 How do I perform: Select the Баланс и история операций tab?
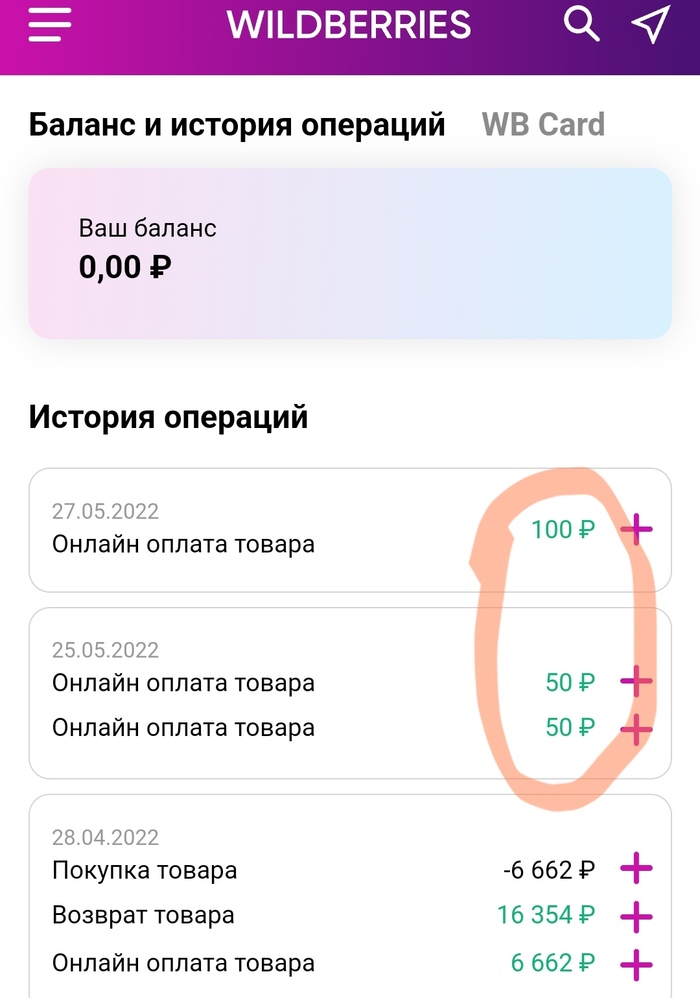[237, 125]
